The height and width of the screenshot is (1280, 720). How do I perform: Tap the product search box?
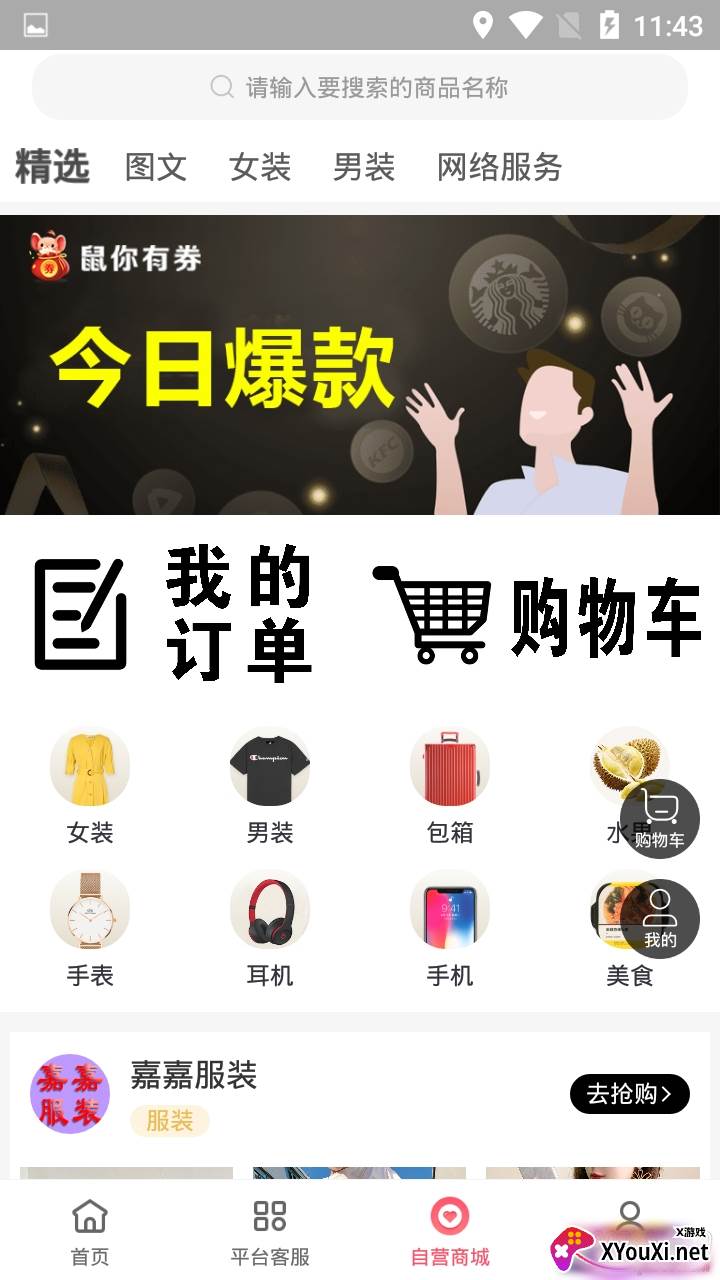point(360,87)
